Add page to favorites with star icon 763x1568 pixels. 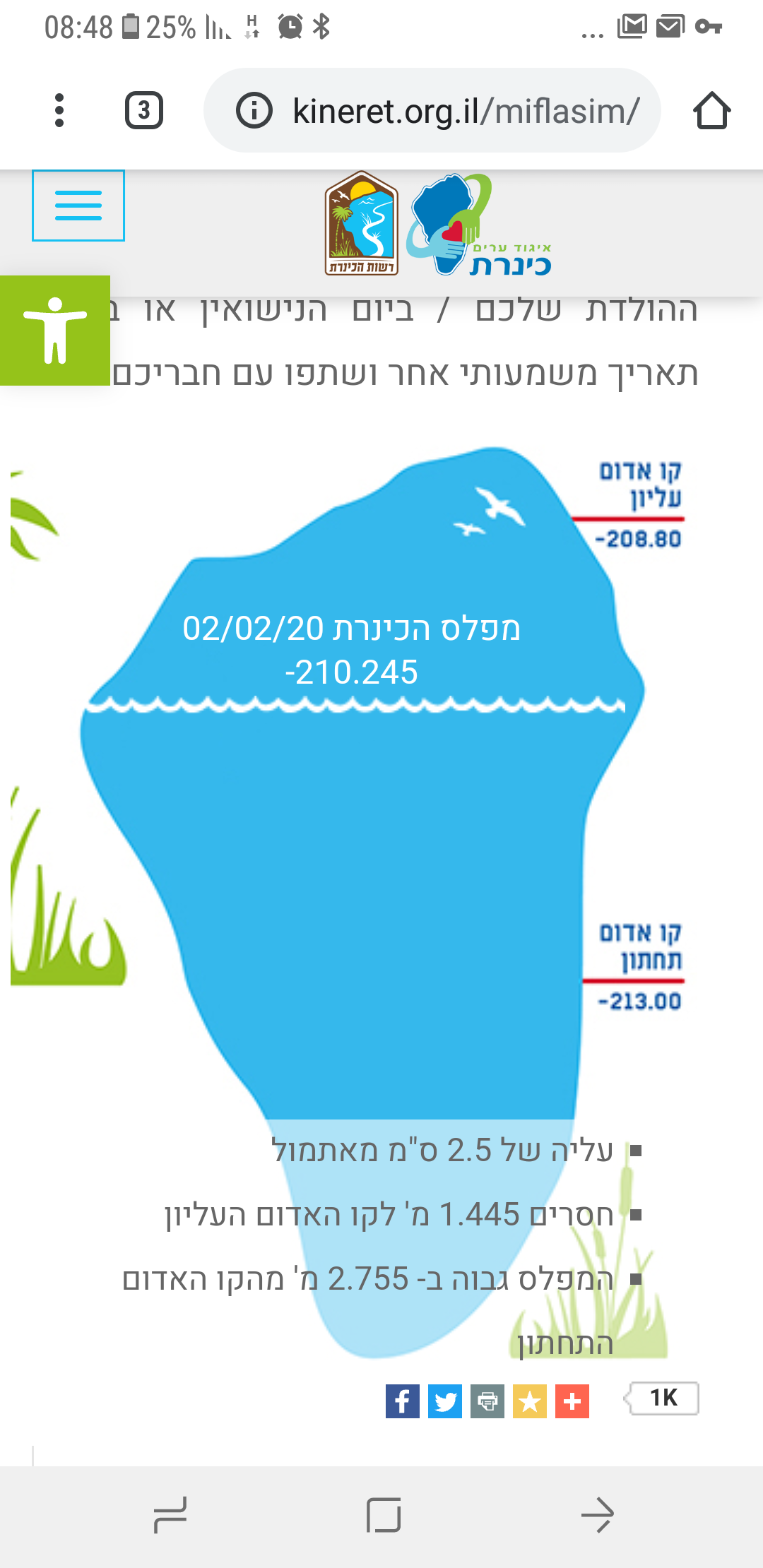(530, 1401)
